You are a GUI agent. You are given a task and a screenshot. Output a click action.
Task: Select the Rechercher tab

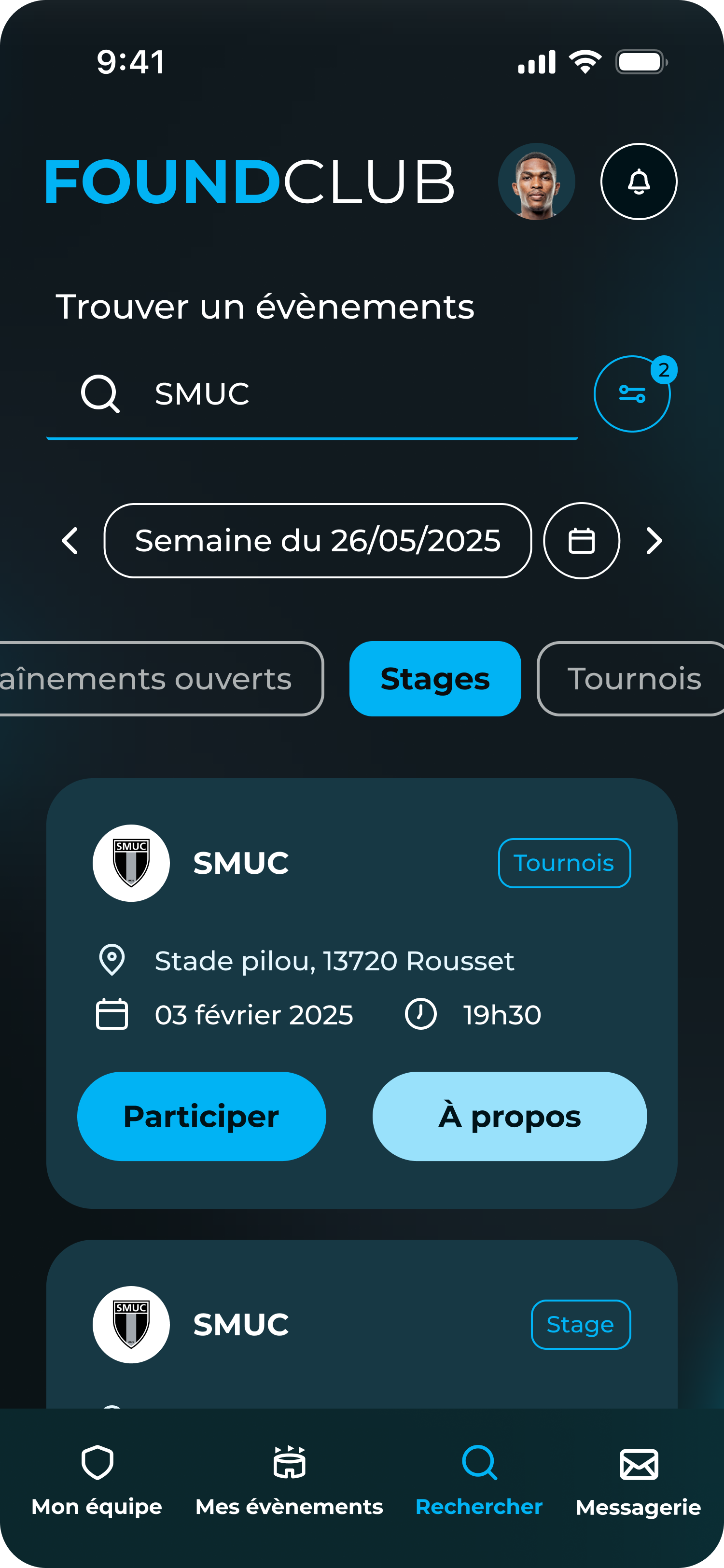coord(479,1480)
